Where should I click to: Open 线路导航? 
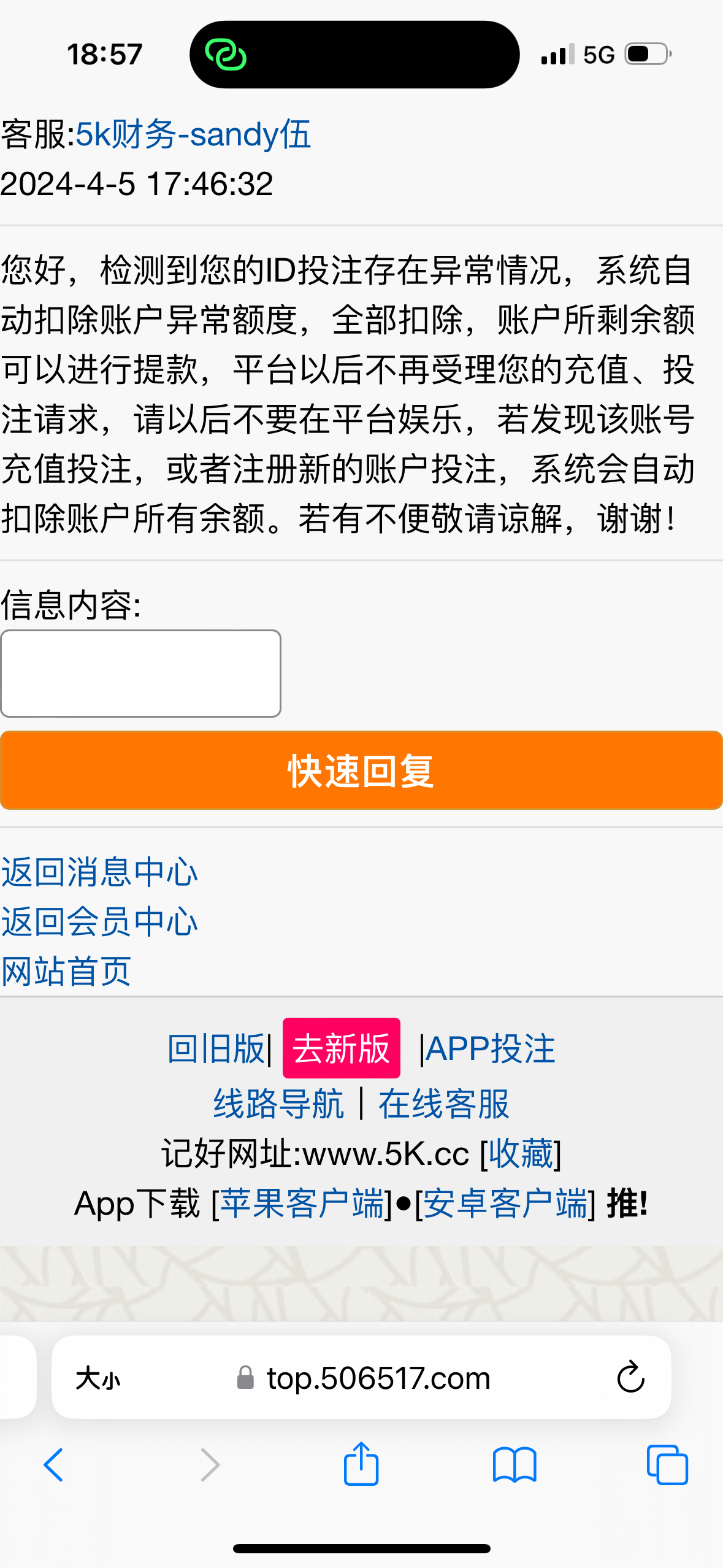coord(278,1104)
